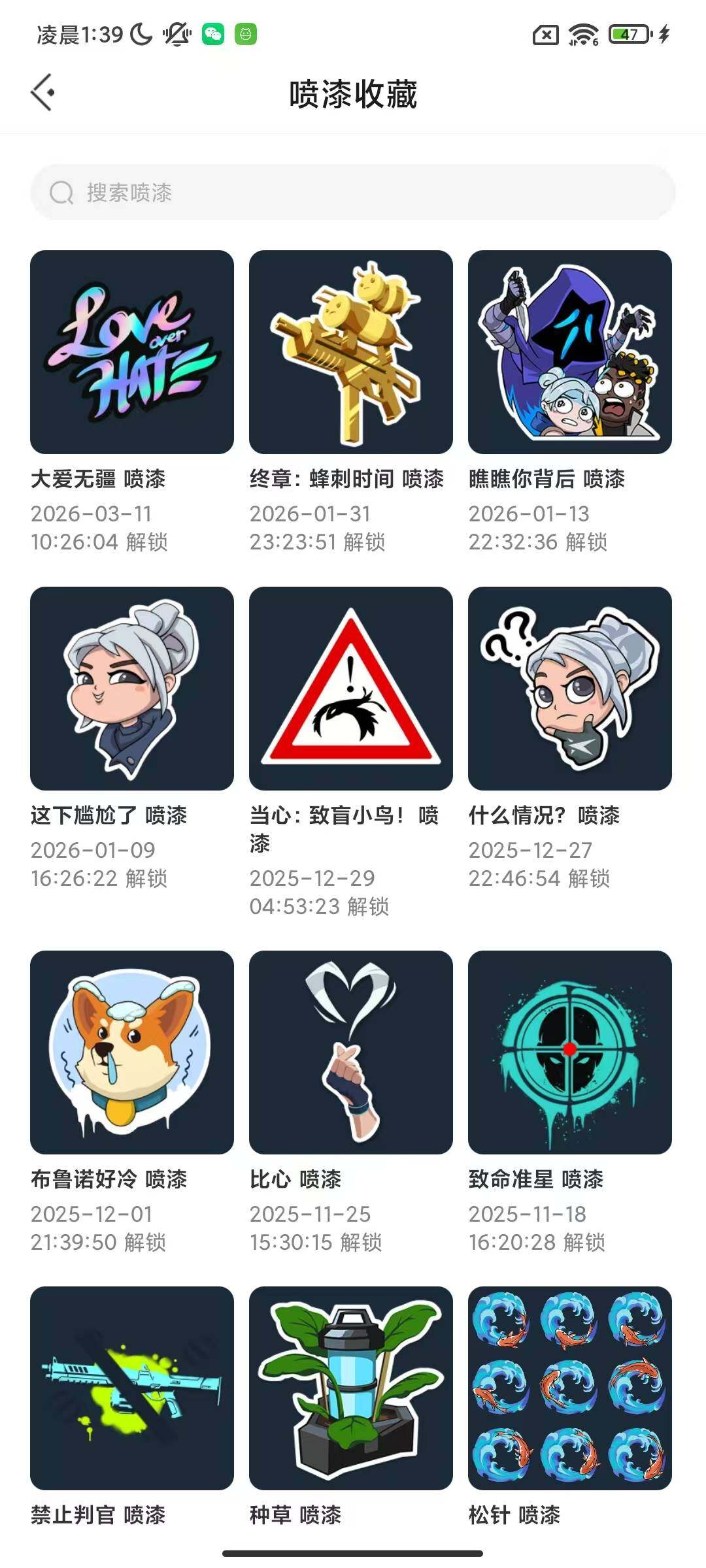Tap the spray search input field
Viewport: 706px width, 1568px height.
click(x=353, y=193)
